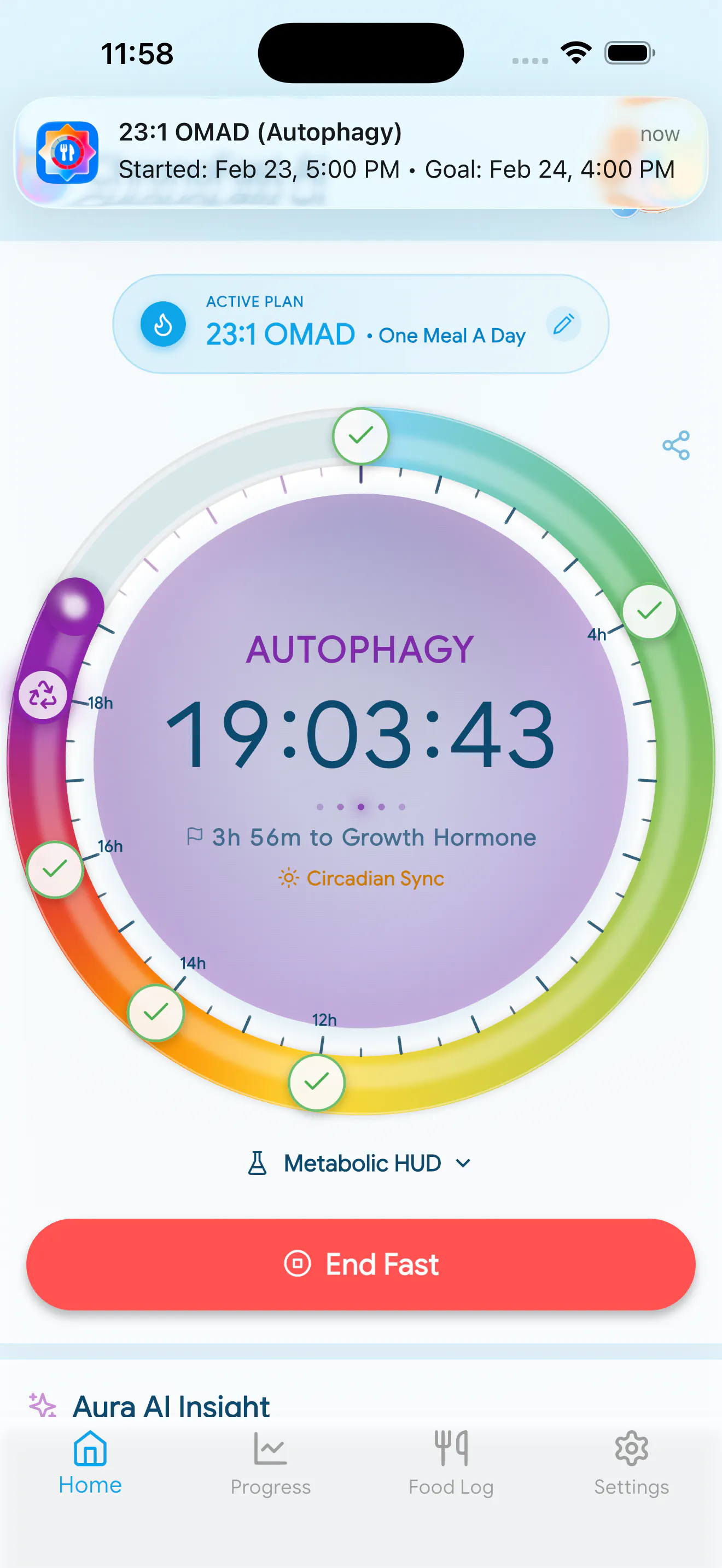Tap the 16h checkmark milestone
This screenshot has width=722, height=1568.
55,869
